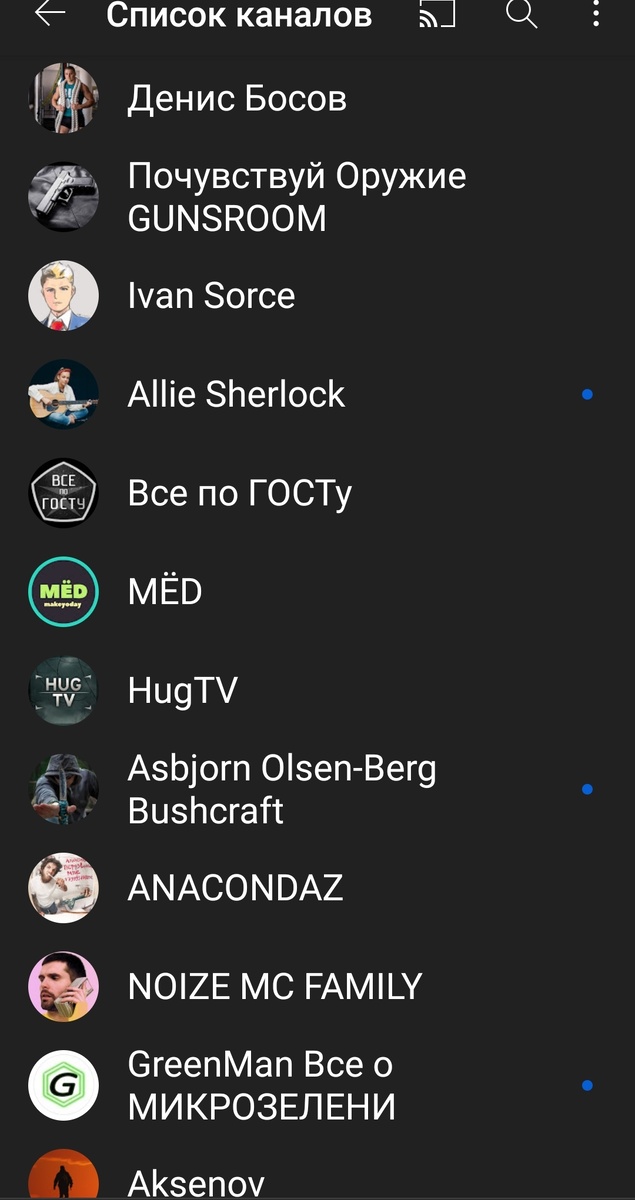The image size is (635, 1200).
Task: Open the three-dot overflow menu
Action: pyautogui.click(x=596, y=13)
